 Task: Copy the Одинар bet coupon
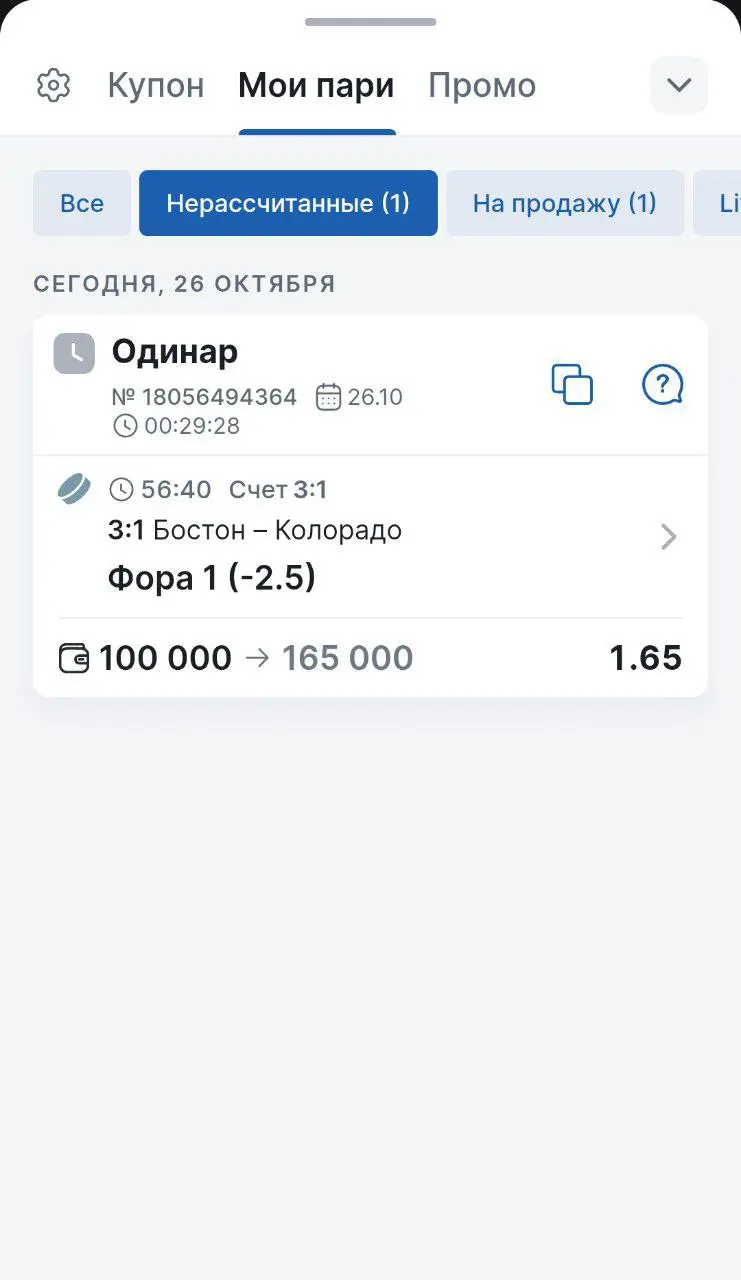572,385
